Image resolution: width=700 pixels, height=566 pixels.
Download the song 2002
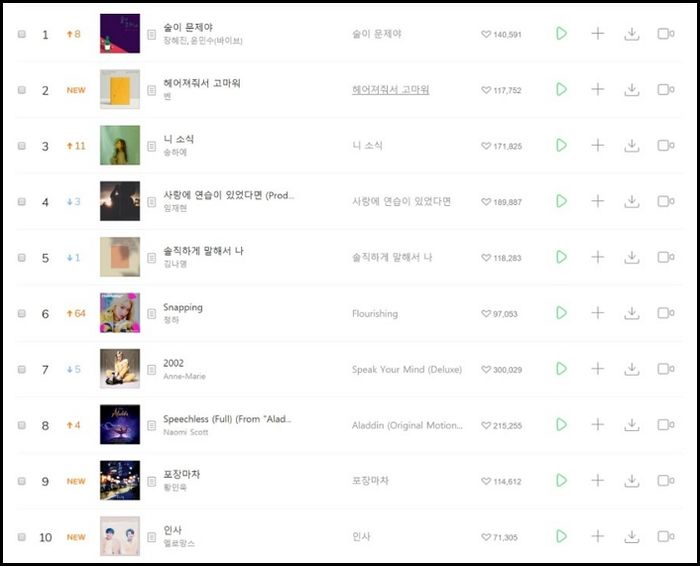pyautogui.click(x=632, y=369)
